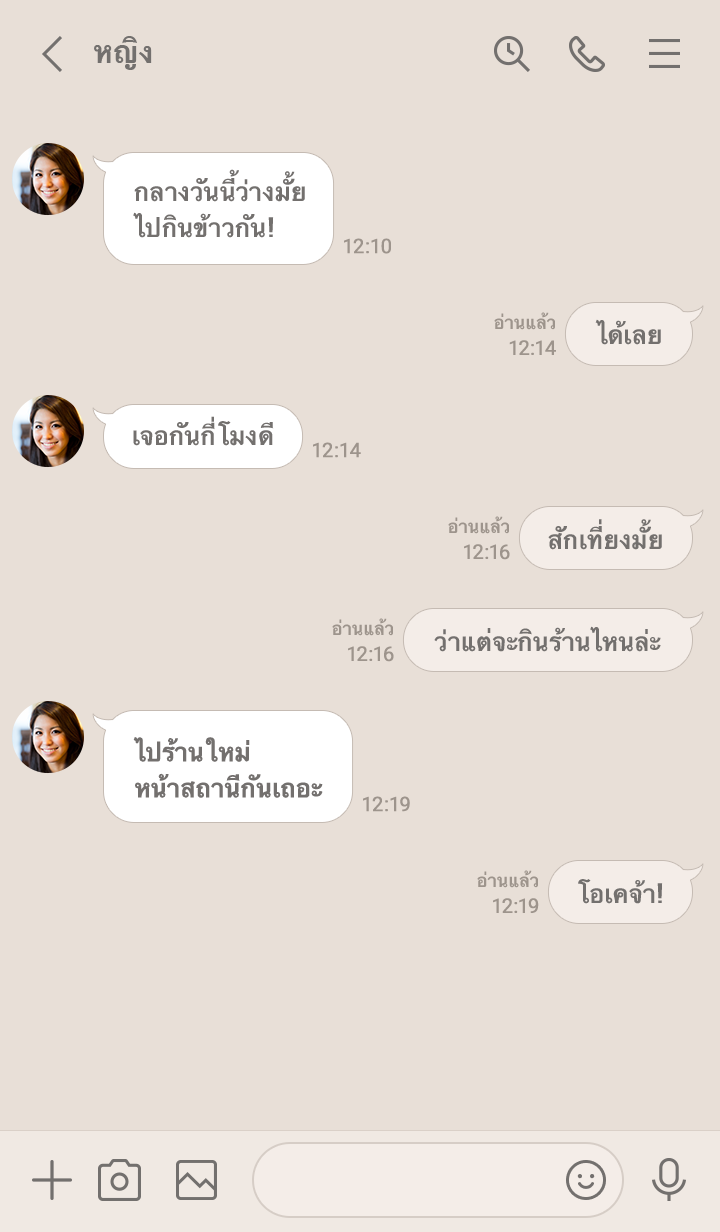Search within this chat's messages
This screenshot has height=1232, width=720.
[511, 54]
